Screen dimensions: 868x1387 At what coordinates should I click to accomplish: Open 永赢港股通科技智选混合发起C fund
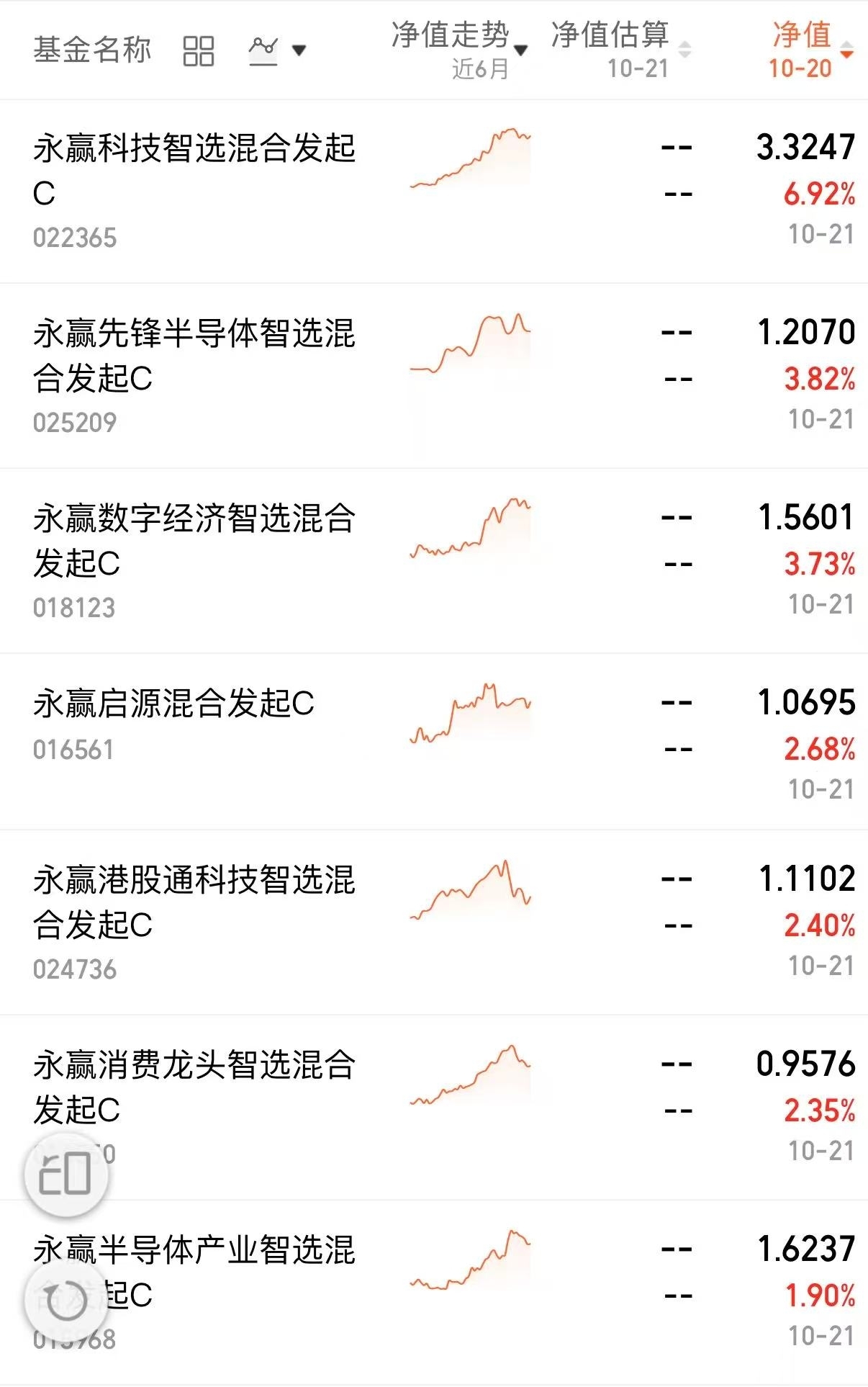click(x=434, y=923)
